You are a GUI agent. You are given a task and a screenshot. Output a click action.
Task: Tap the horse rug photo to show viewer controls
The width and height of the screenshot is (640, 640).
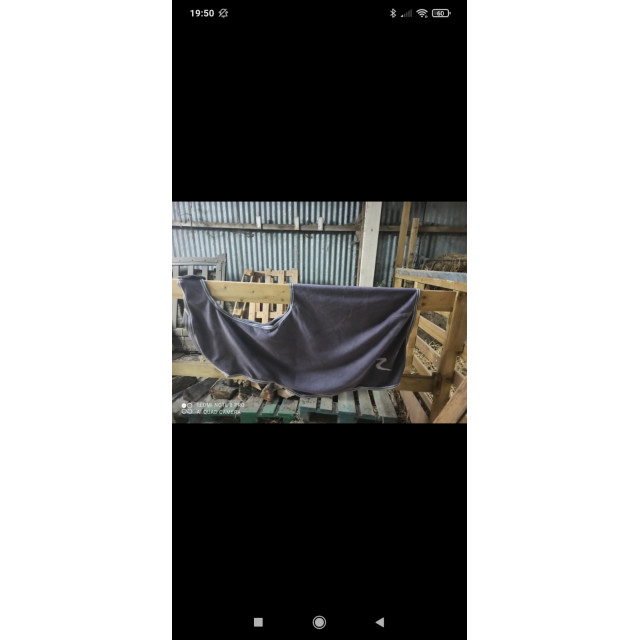click(319, 312)
